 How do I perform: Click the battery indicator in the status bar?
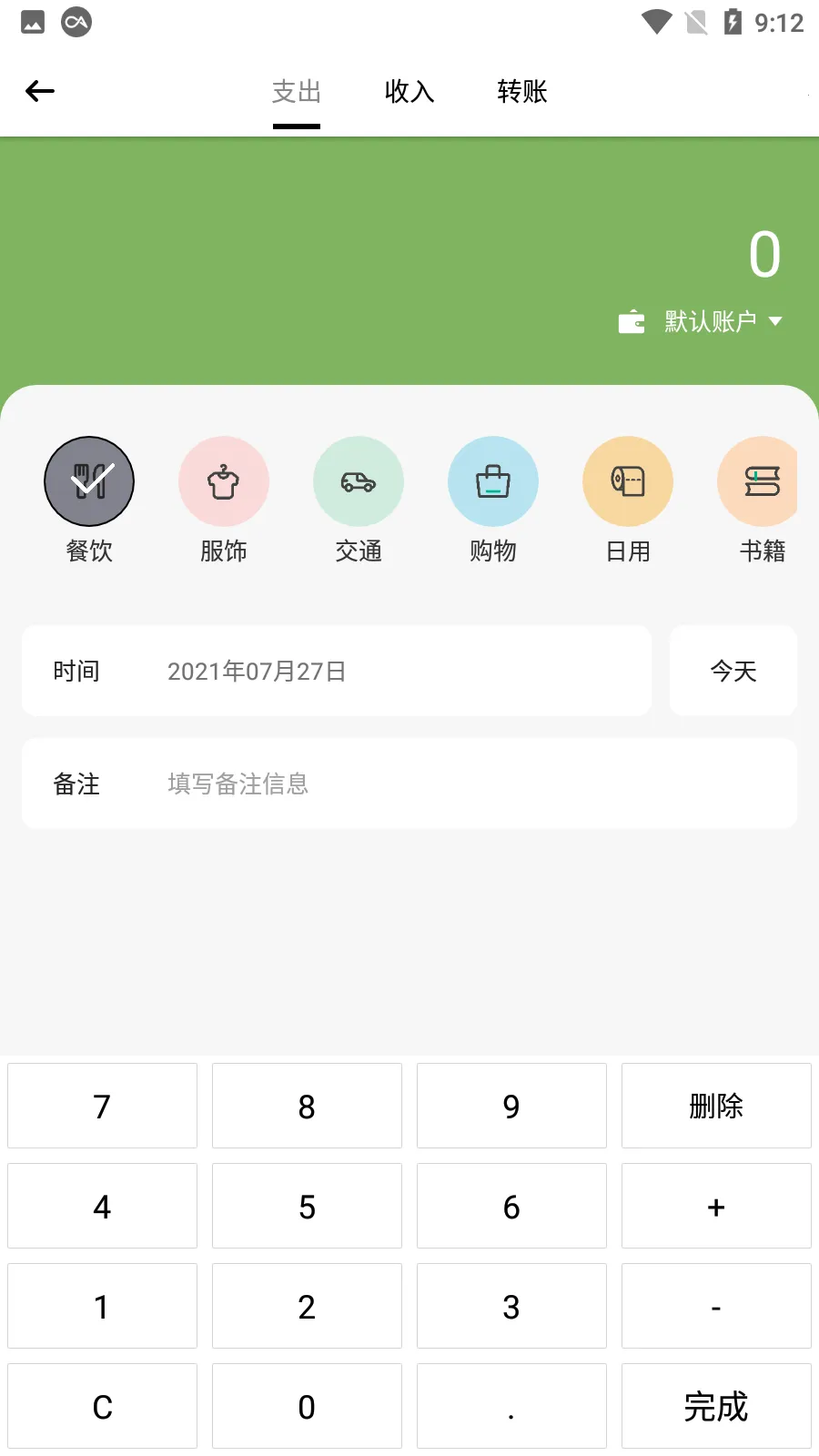click(733, 22)
